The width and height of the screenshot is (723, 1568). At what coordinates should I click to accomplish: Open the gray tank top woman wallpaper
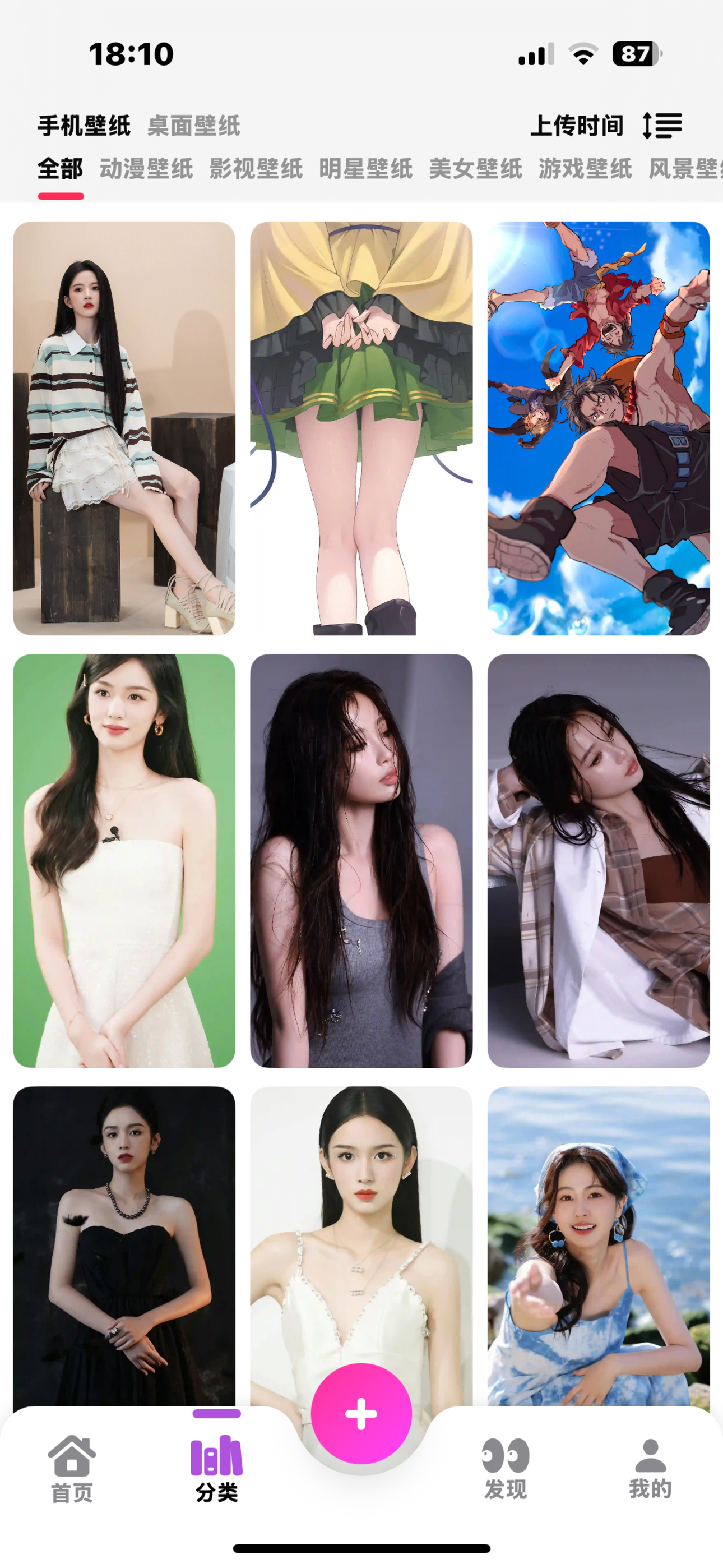tap(361, 860)
